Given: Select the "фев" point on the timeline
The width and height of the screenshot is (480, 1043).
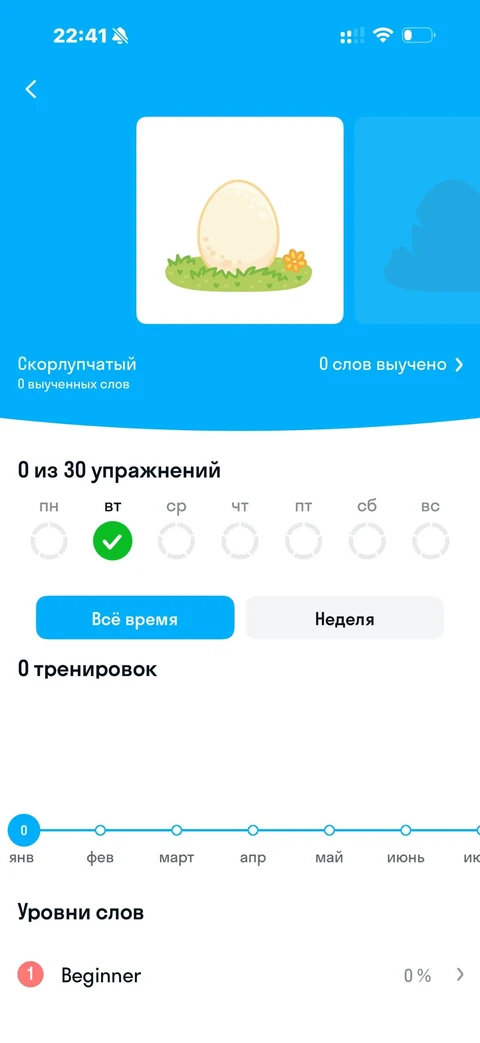Looking at the screenshot, I should pos(100,830).
